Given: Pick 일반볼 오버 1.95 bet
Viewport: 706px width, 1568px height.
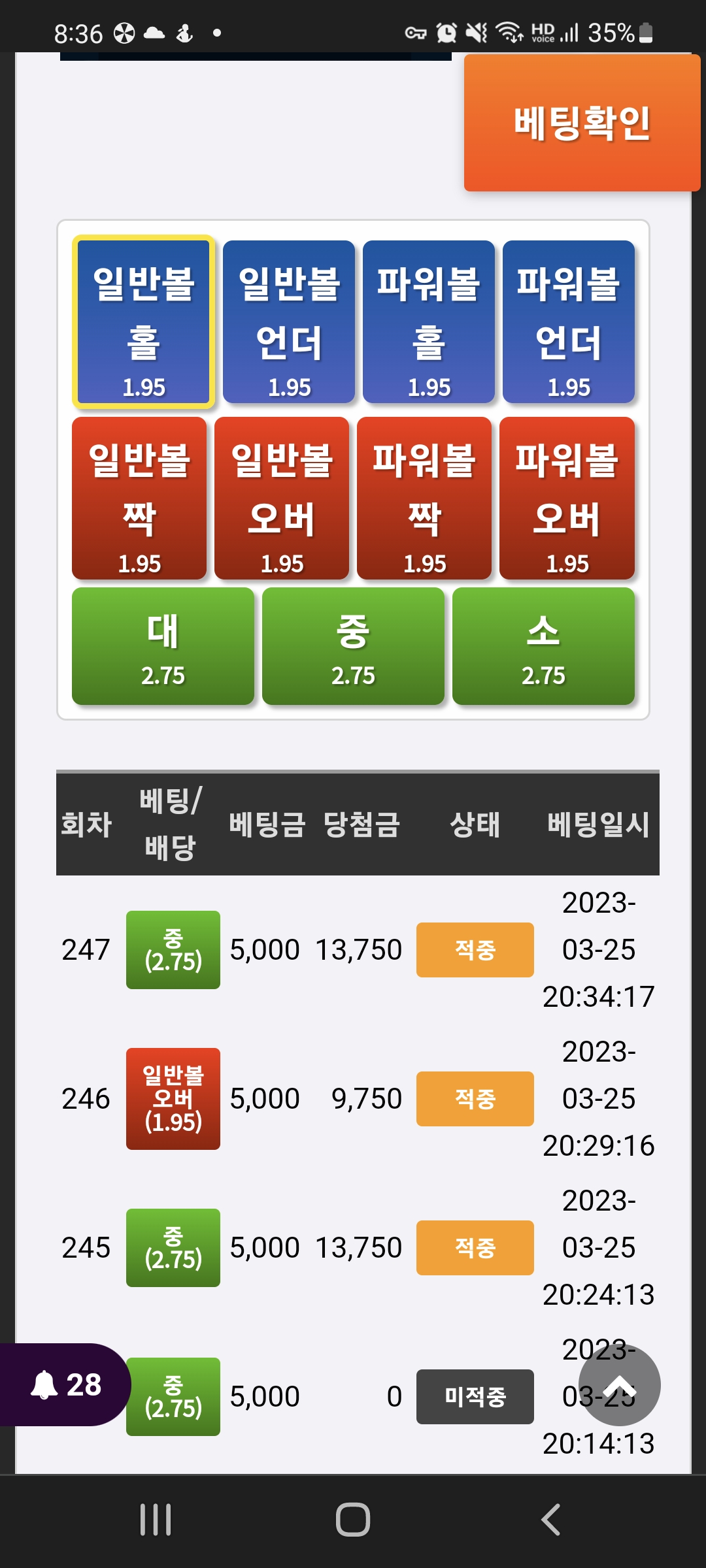Looking at the screenshot, I should click(282, 498).
